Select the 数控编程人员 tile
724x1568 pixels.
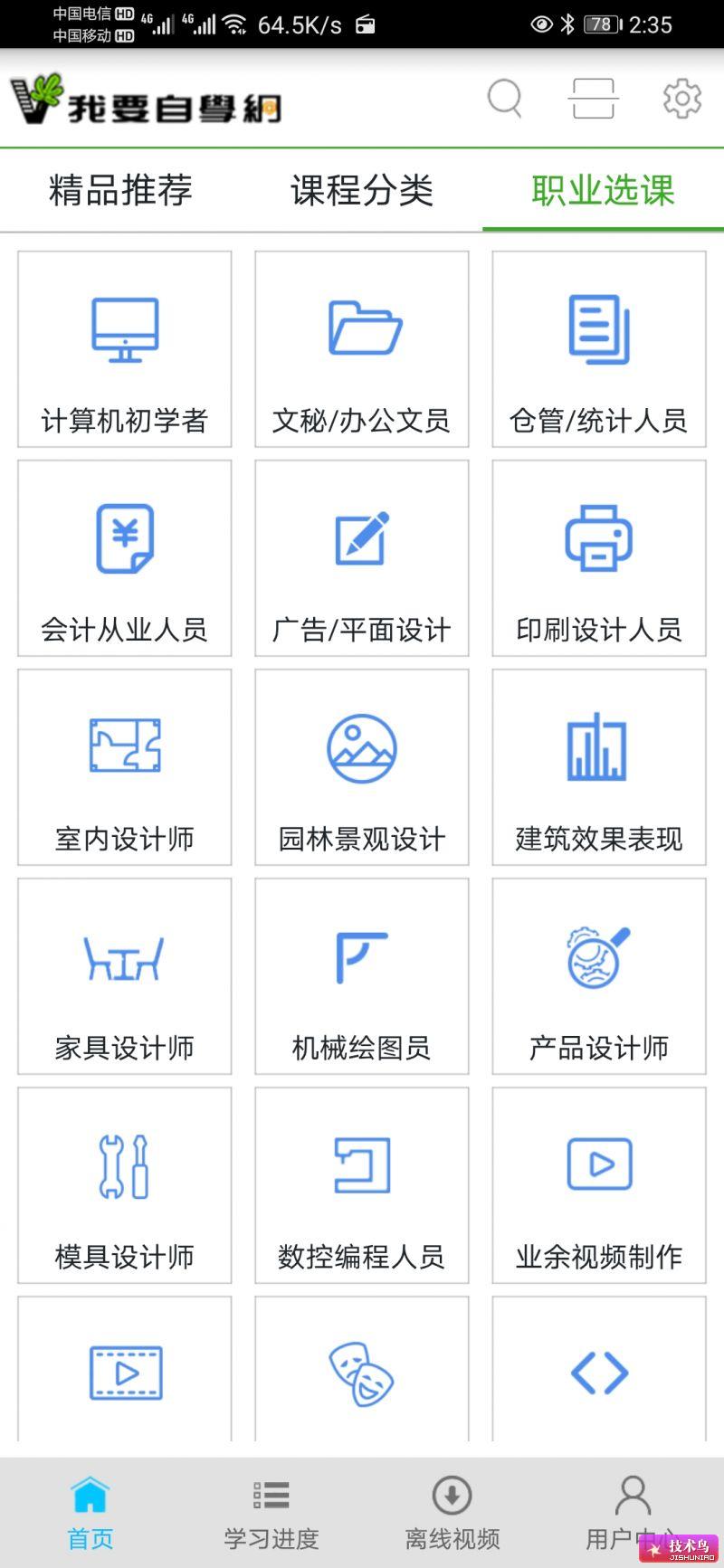coord(362,1185)
